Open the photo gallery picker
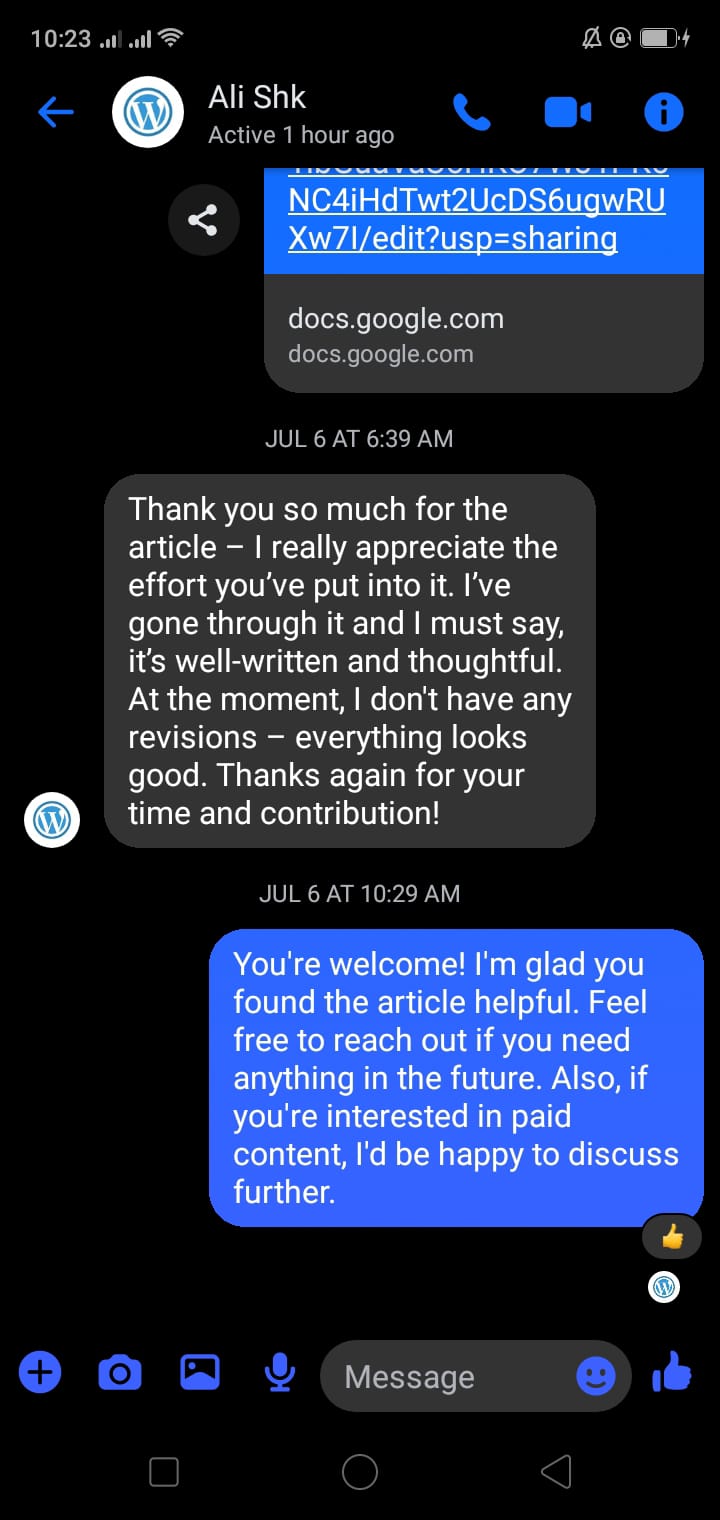 click(x=200, y=1371)
